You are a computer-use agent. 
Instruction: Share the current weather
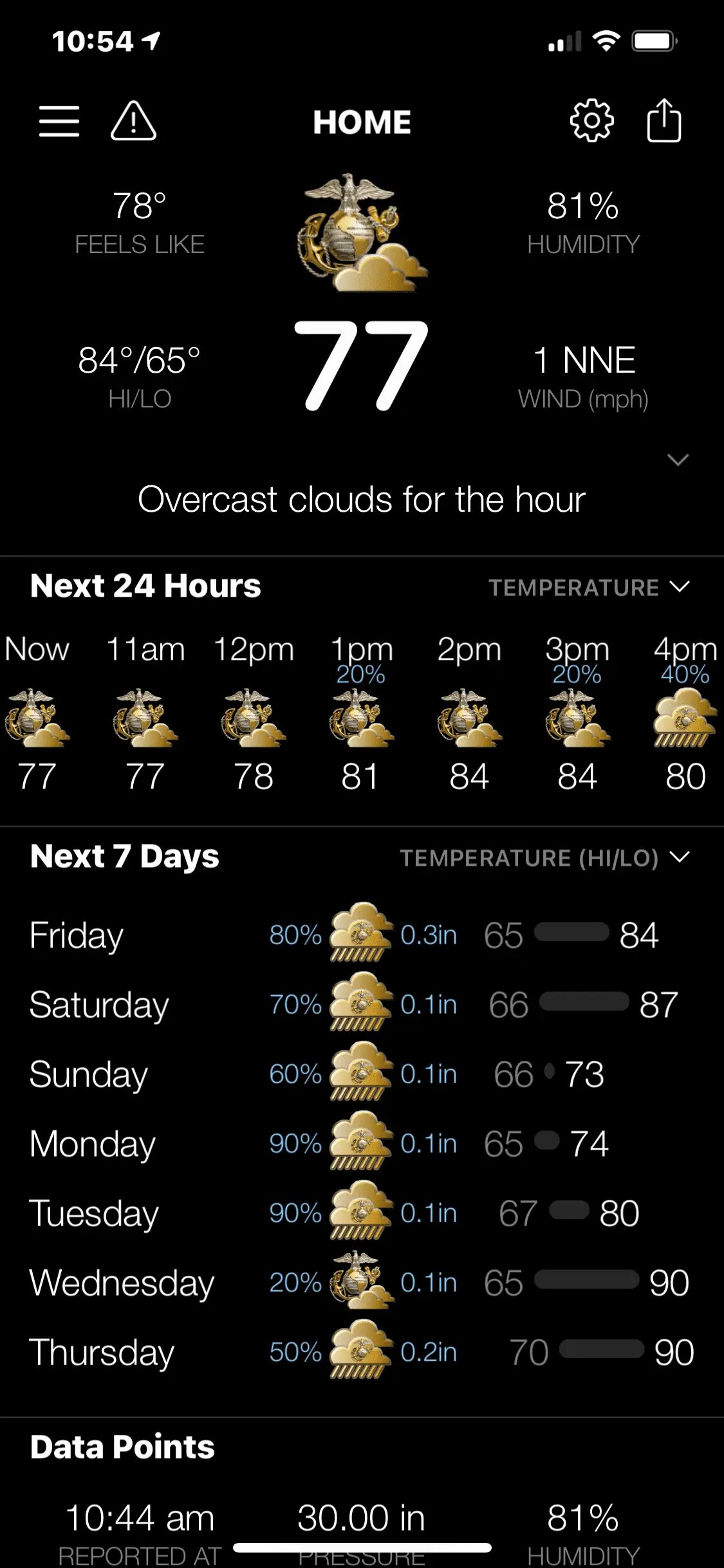664,120
